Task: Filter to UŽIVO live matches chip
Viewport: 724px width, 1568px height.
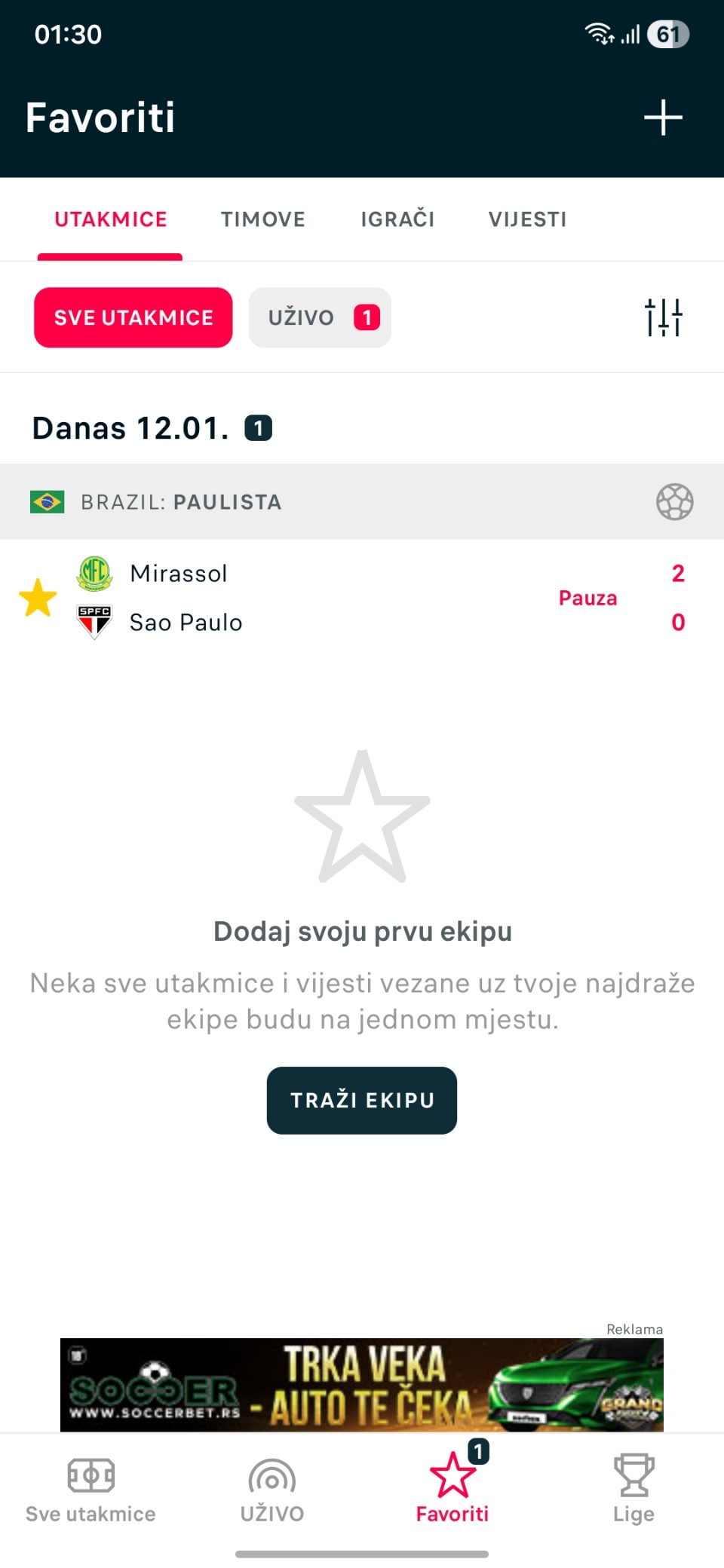Action: pyautogui.click(x=320, y=317)
